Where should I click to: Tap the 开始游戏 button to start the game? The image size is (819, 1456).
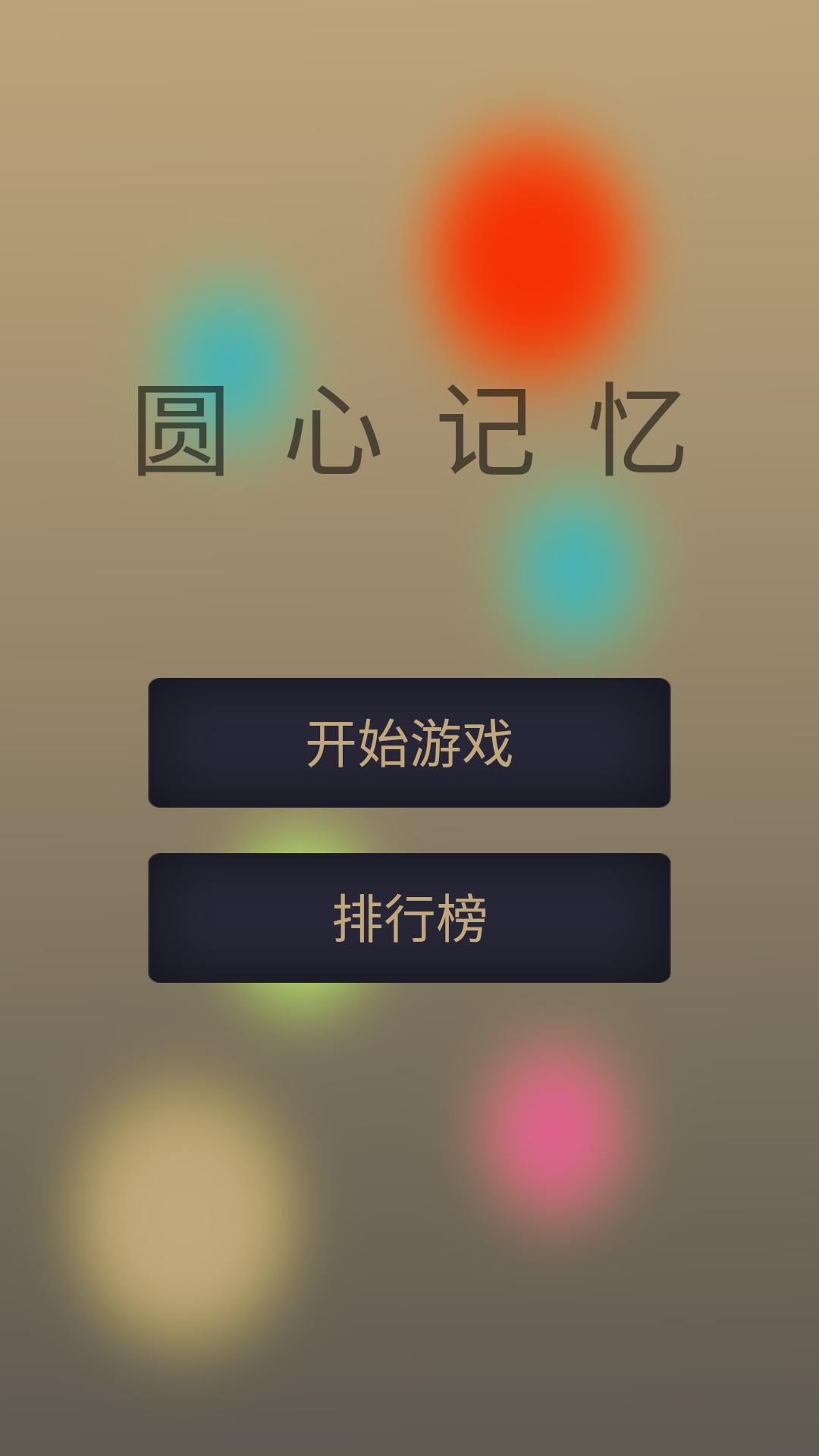tap(409, 743)
